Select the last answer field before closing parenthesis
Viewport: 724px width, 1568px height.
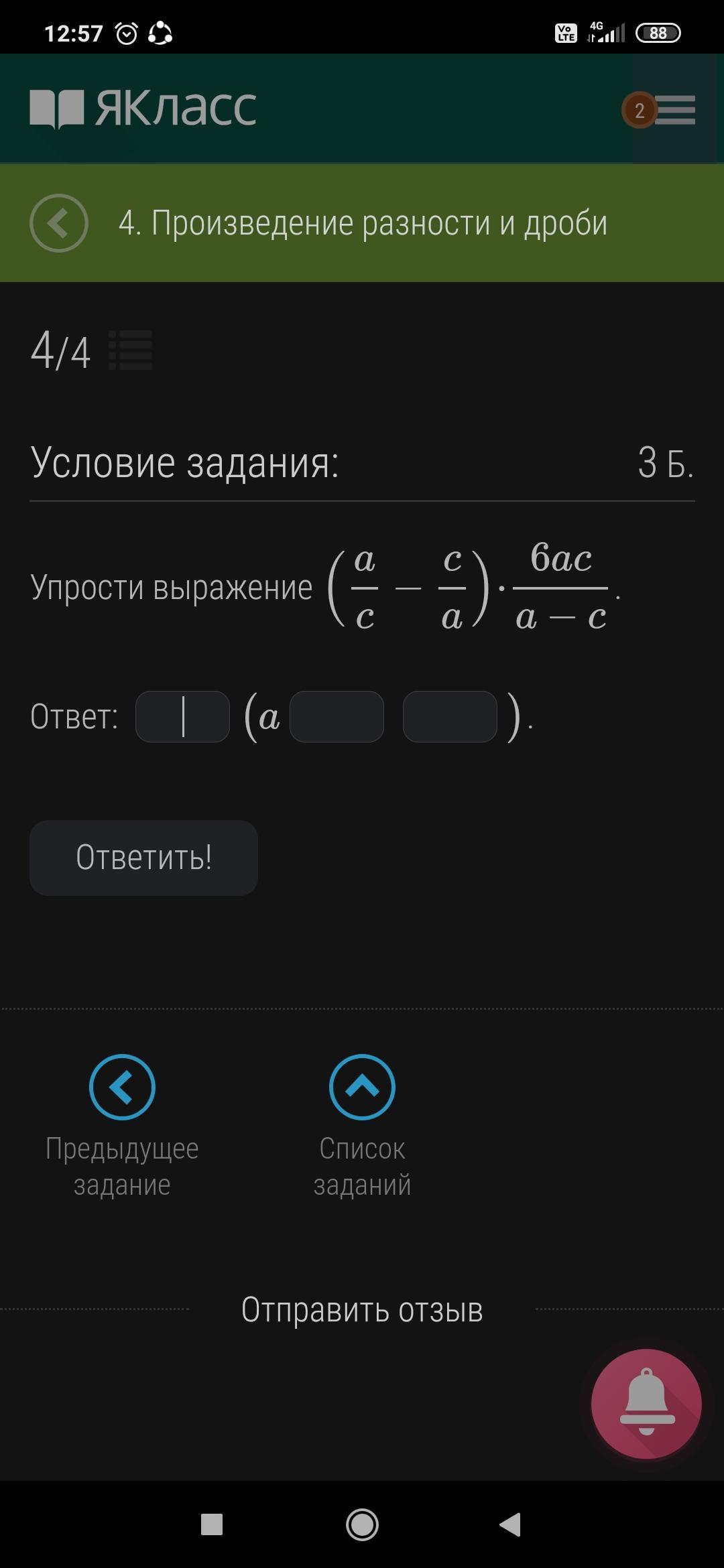450,717
